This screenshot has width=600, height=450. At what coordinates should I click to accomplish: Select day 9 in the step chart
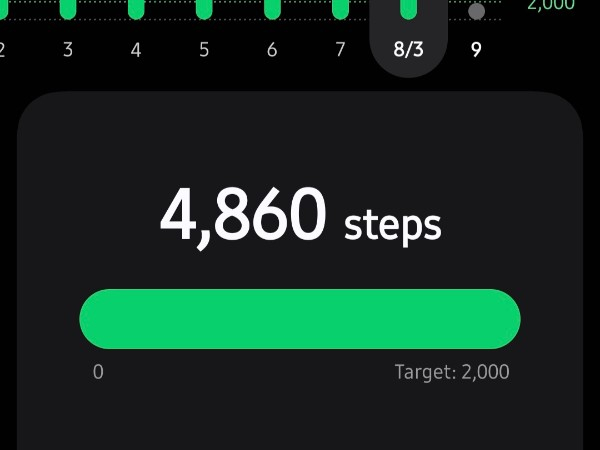pos(476,49)
